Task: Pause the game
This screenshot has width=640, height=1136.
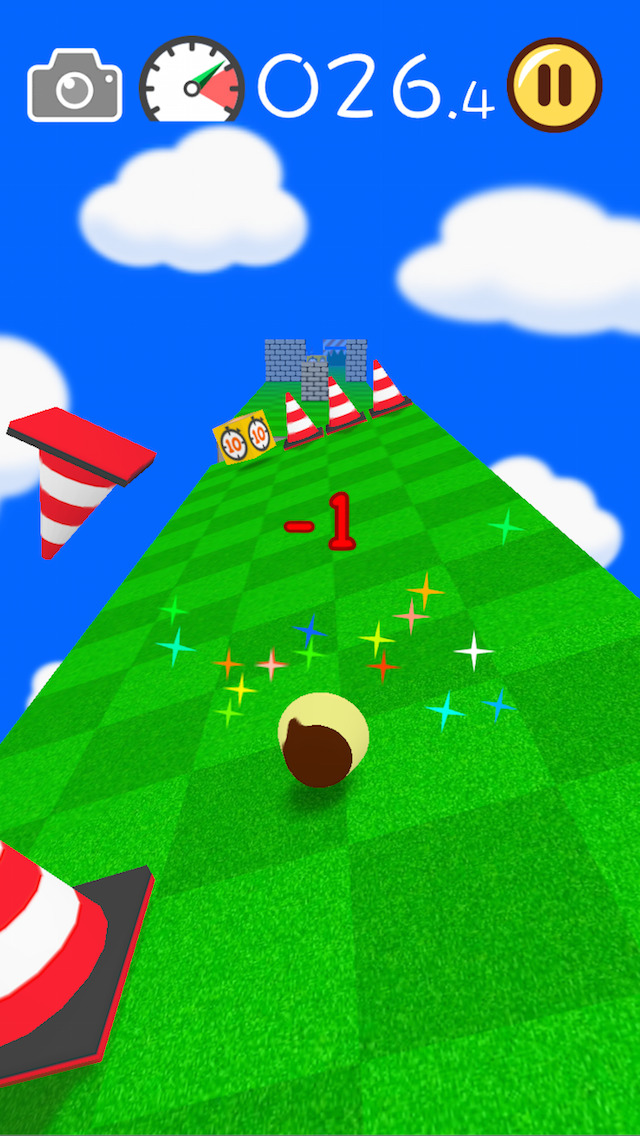Action: tap(554, 85)
